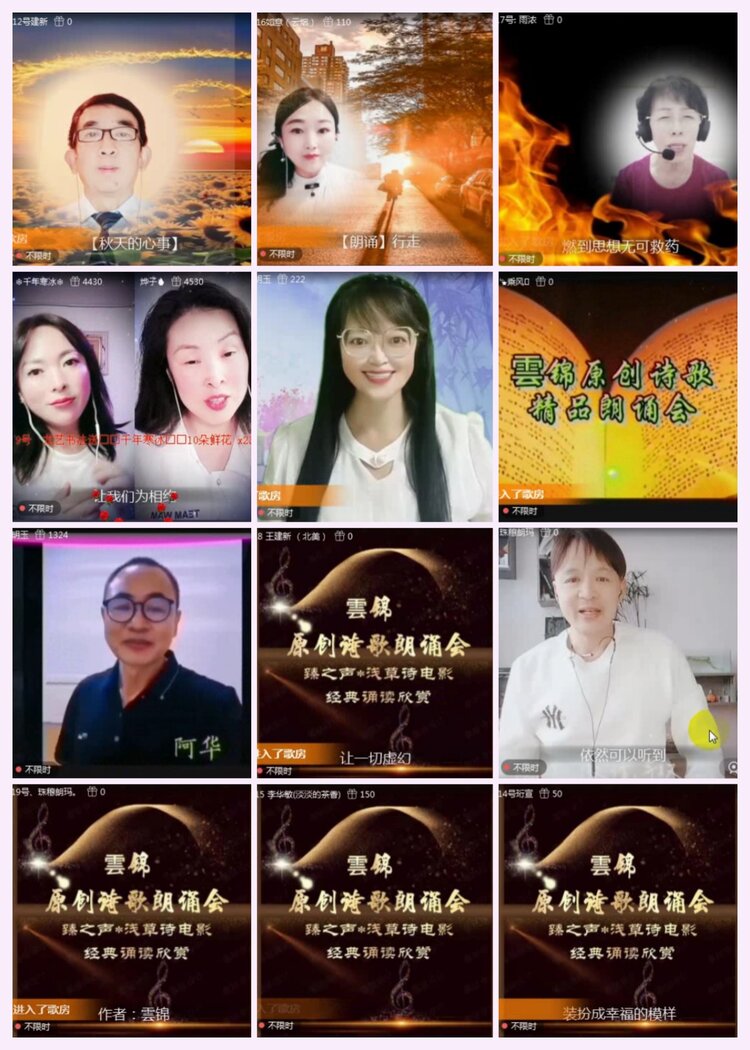Click the subtitle 装扮成幸福的模样
The width and height of the screenshot is (750, 1050).
pos(617,1013)
